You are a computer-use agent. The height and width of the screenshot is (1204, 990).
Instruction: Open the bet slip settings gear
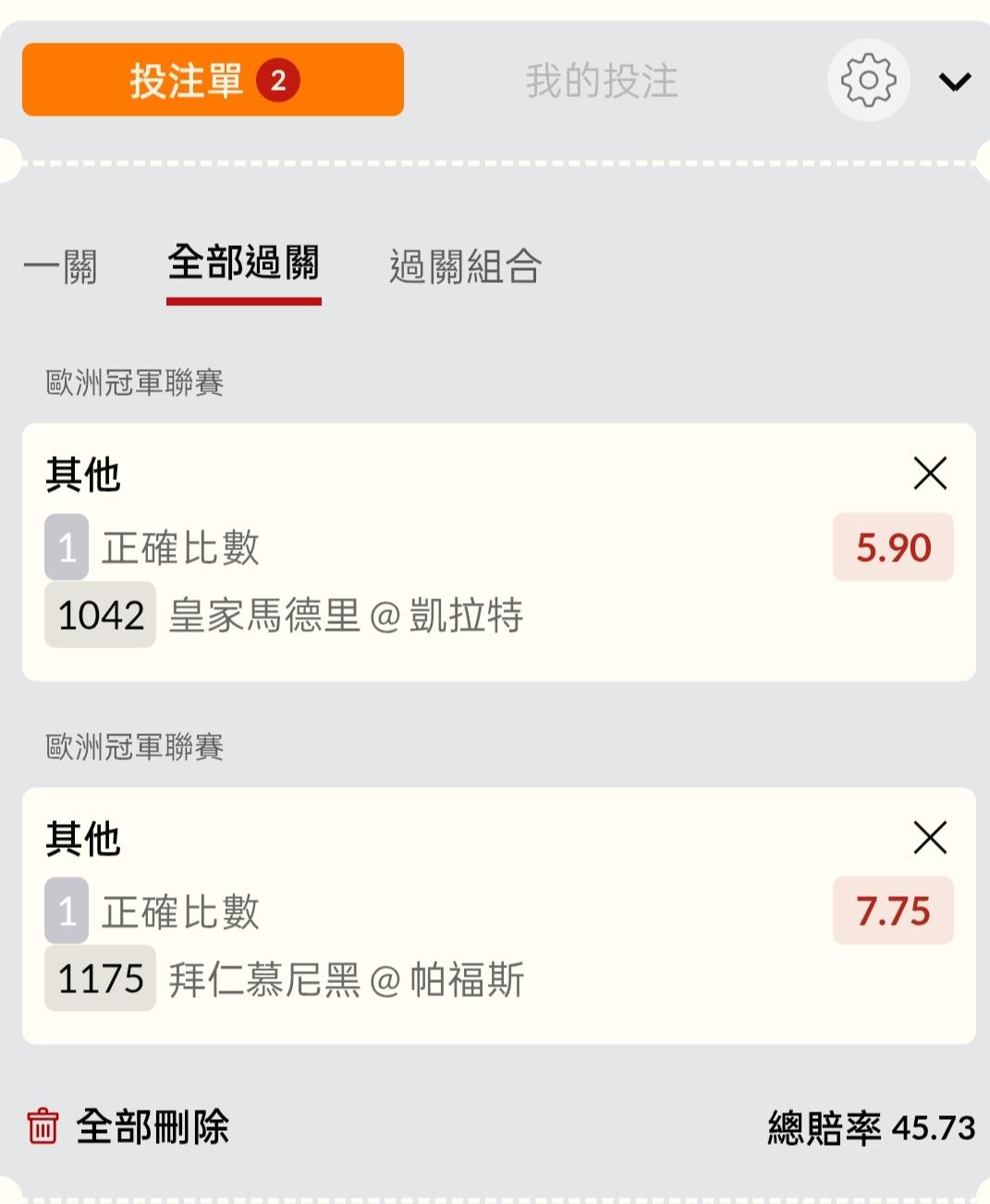point(868,80)
